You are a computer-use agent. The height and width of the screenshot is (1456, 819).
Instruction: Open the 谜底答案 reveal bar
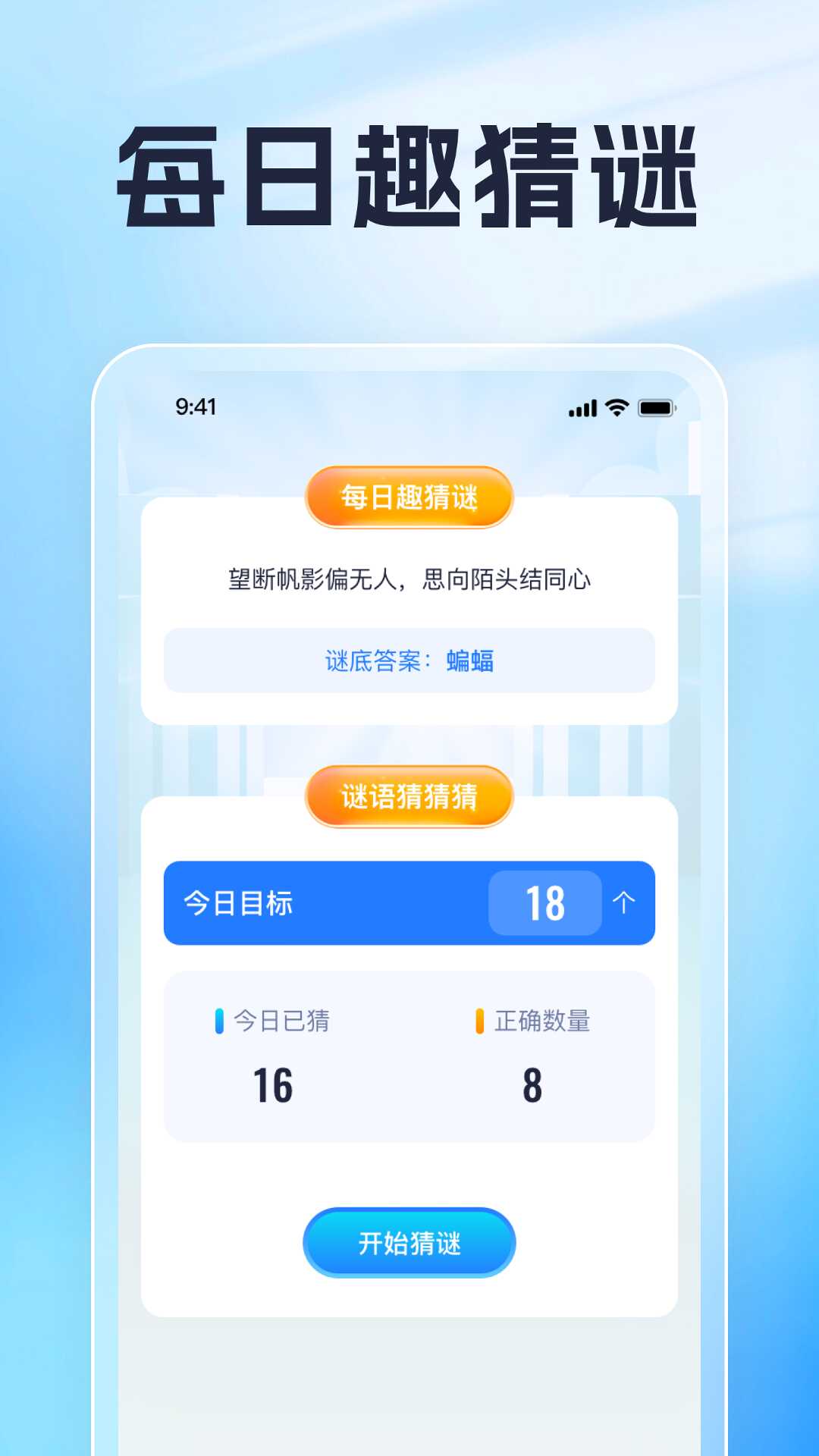[409, 661]
